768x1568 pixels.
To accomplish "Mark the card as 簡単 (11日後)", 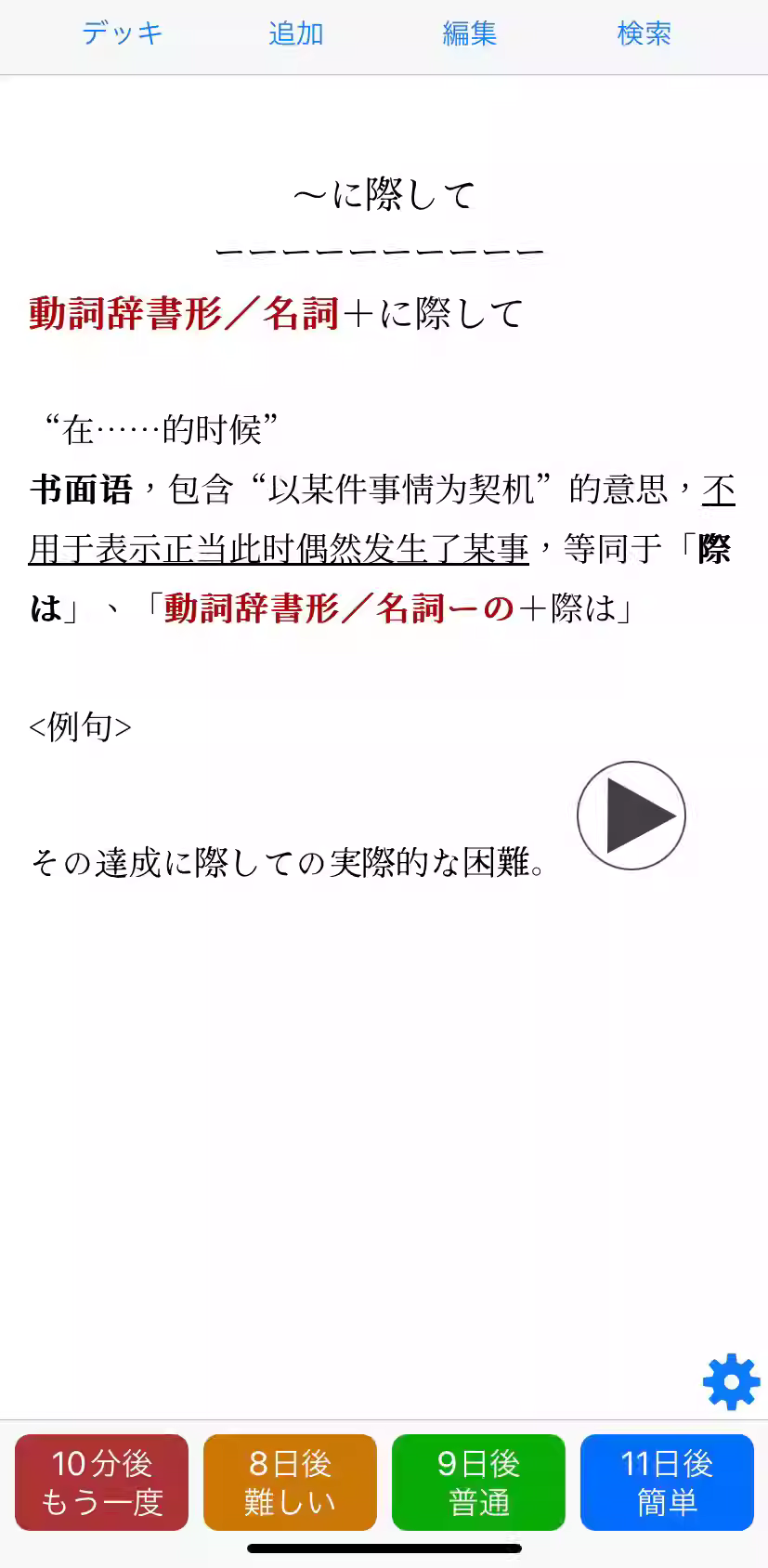I will click(667, 1483).
